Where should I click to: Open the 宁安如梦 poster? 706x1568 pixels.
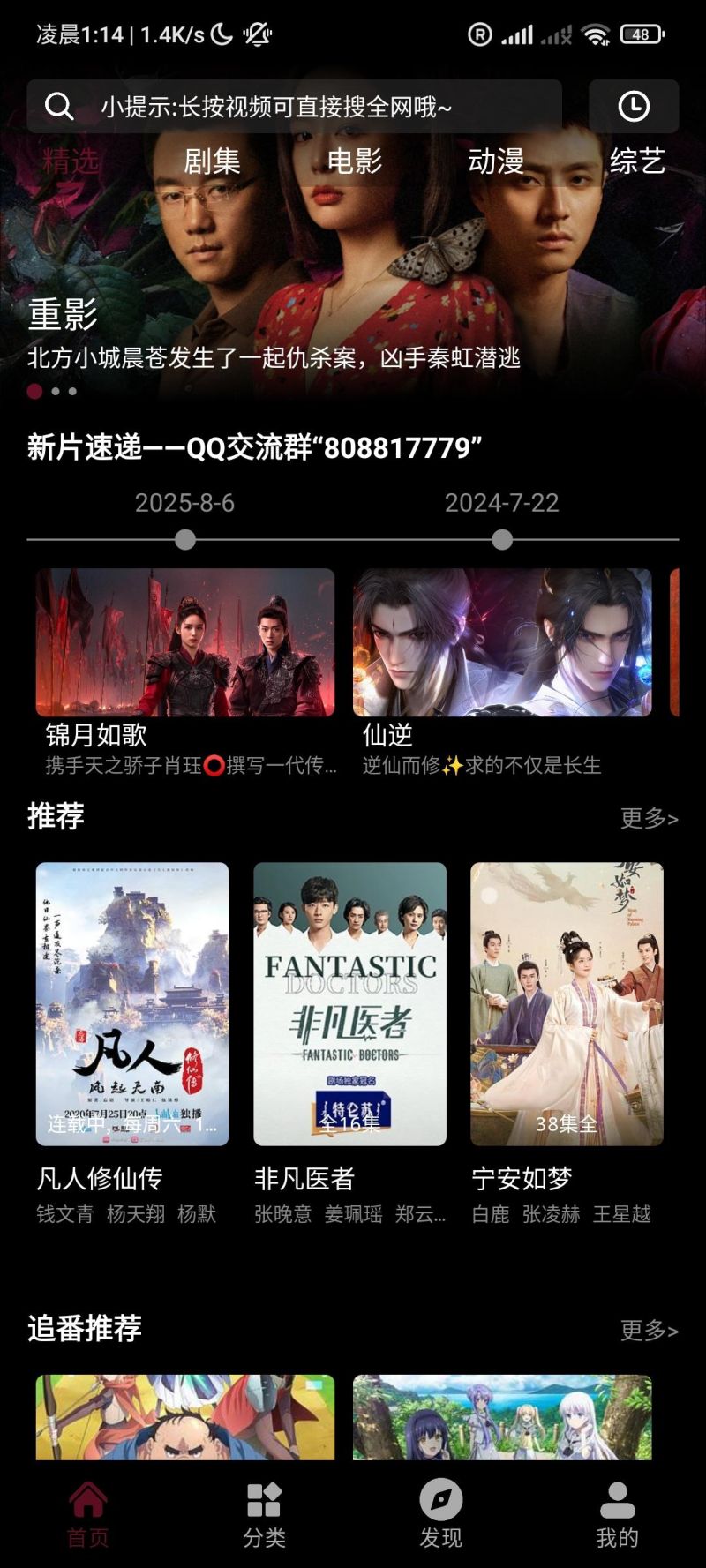click(567, 1003)
